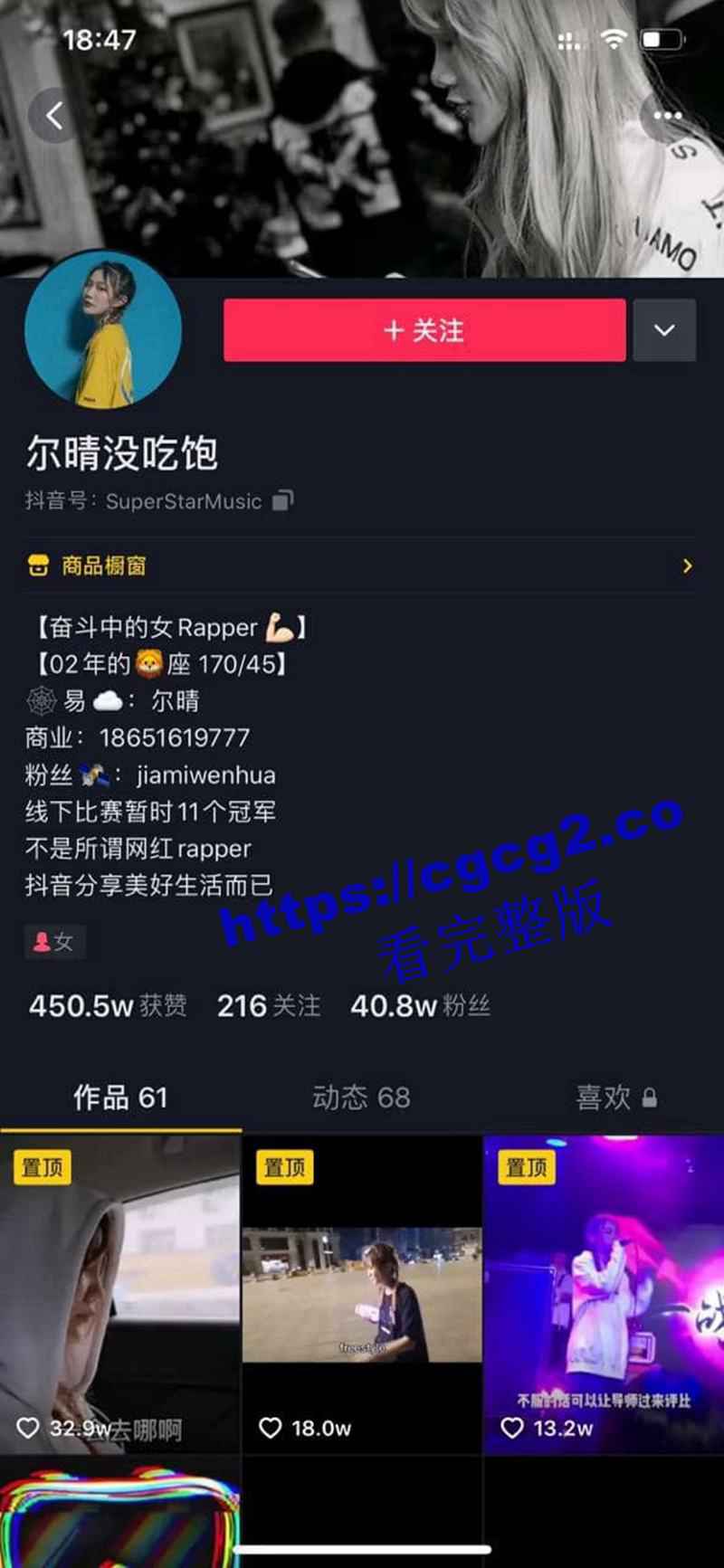Expand the dropdown arrow beside 关注
Viewport: 724px width, 1568px height.
pyautogui.click(x=664, y=330)
